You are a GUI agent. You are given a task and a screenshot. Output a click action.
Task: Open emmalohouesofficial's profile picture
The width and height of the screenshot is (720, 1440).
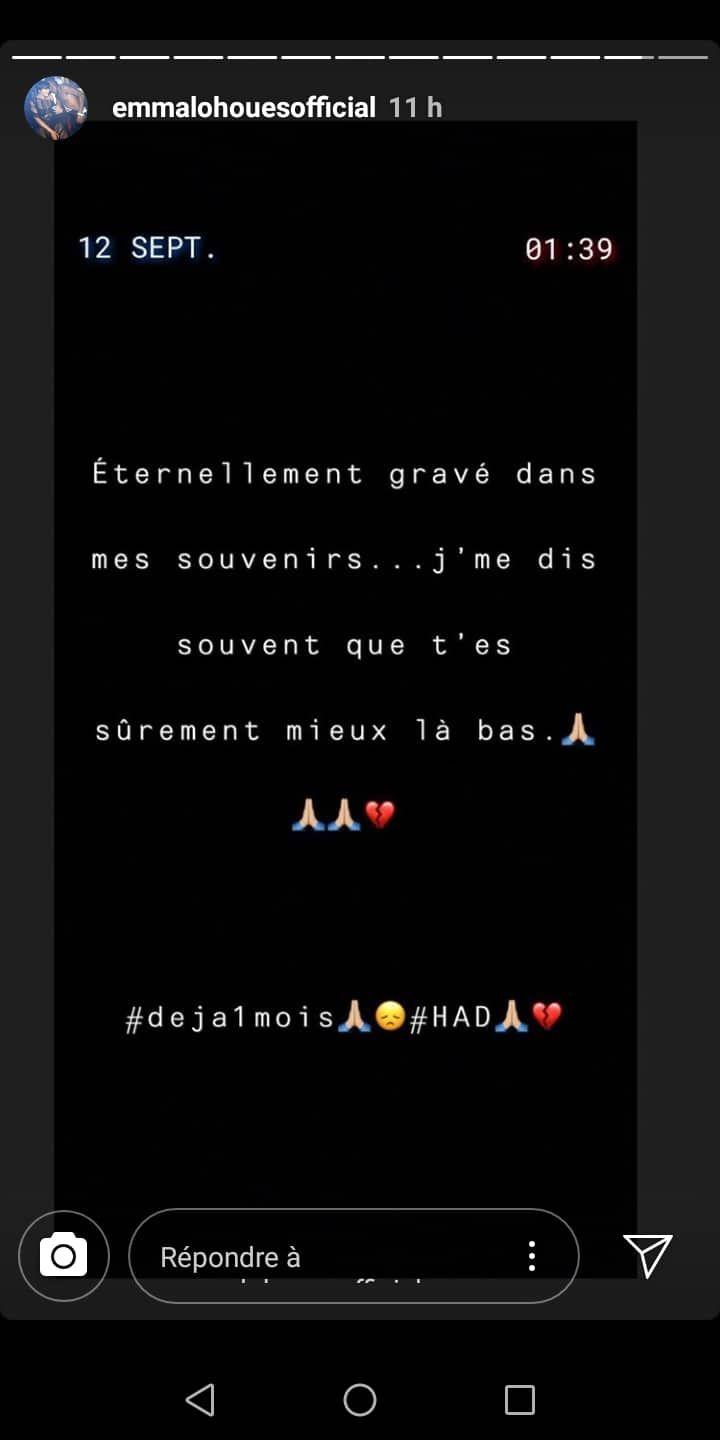pyautogui.click(x=56, y=108)
